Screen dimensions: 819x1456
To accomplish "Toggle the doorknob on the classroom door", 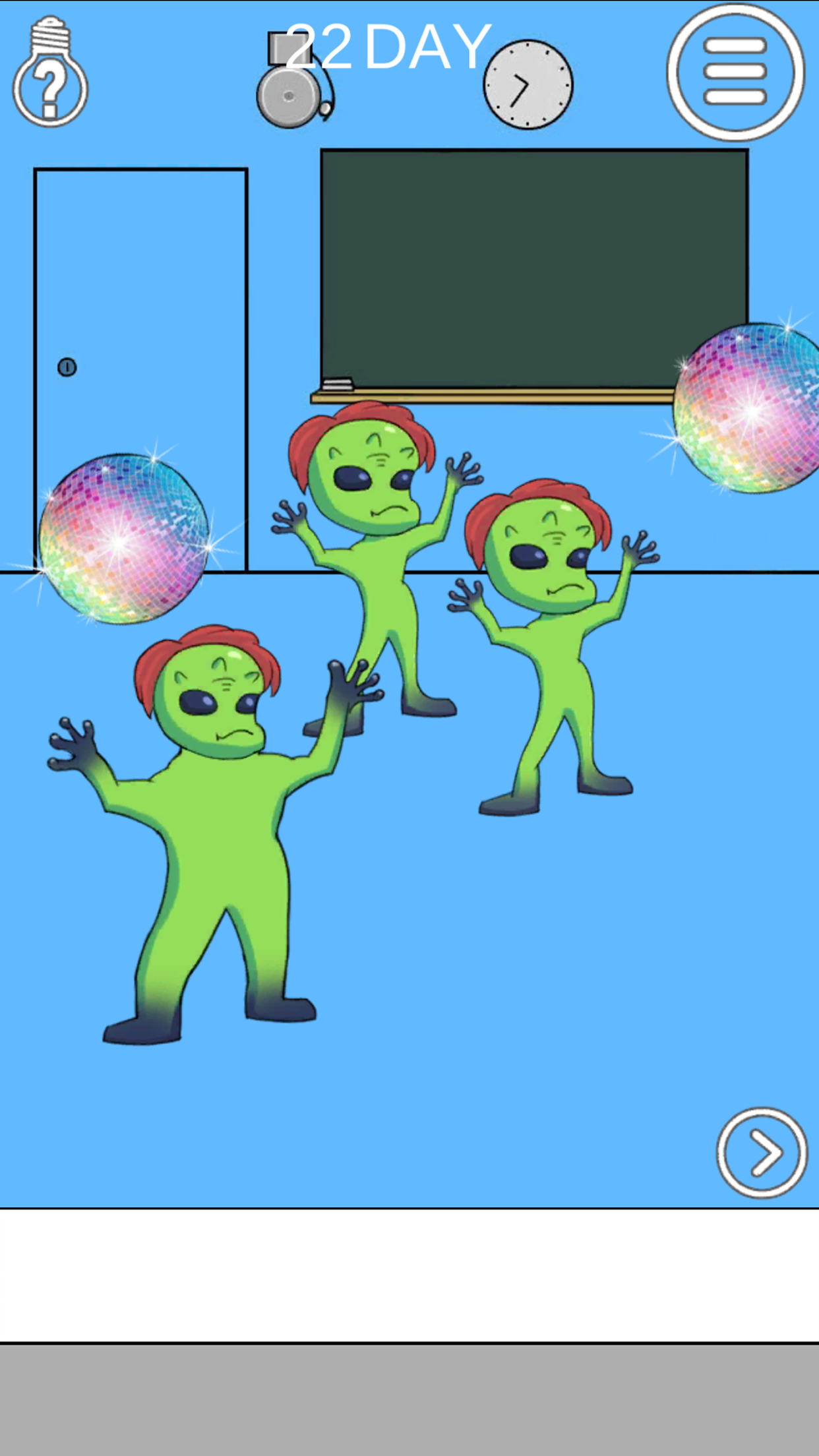I will point(67,367).
